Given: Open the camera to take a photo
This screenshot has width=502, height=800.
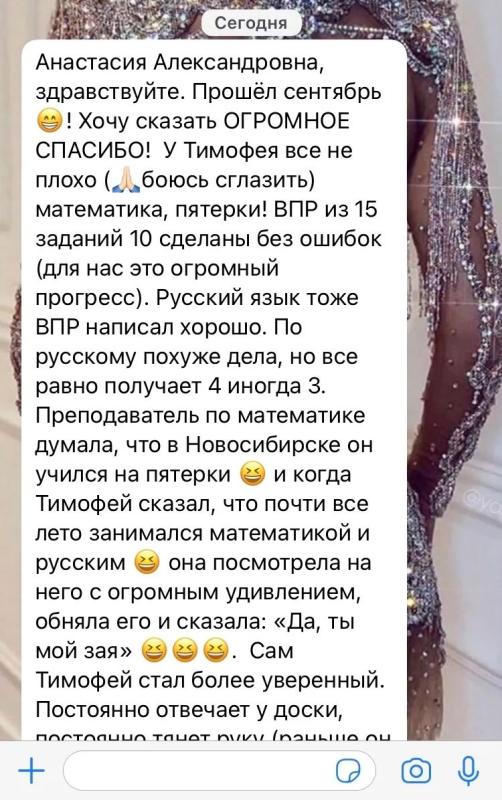Looking at the screenshot, I should [x=416, y=770].
